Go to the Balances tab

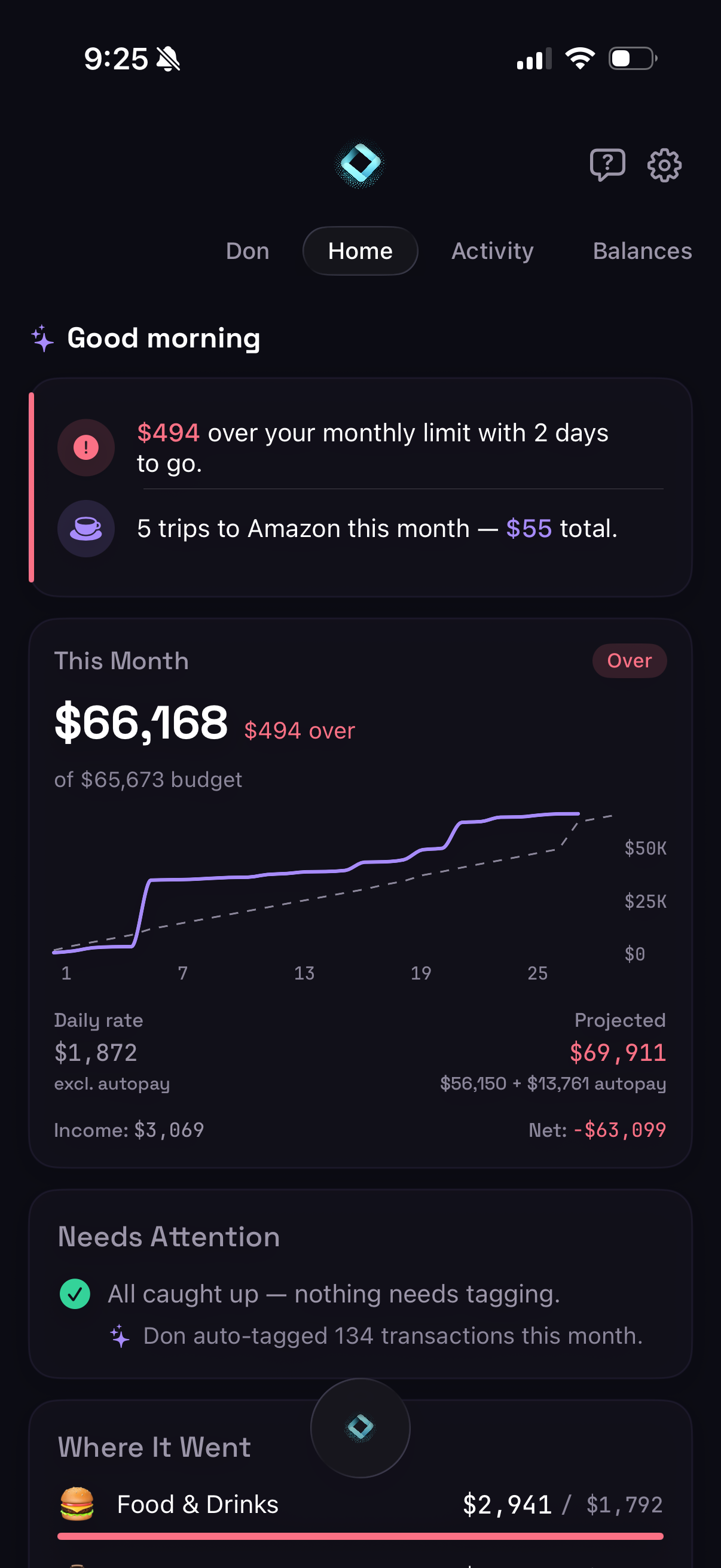click(642, 251)
